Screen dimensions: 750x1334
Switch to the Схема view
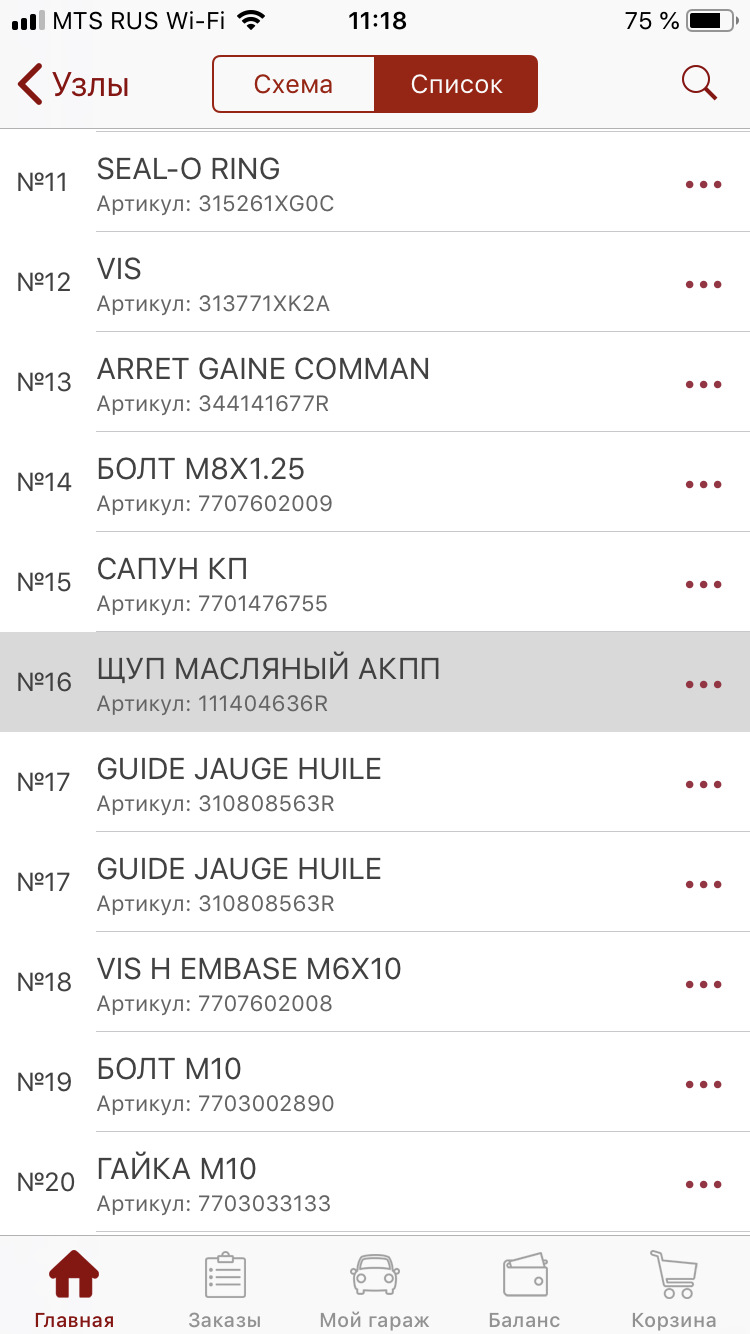click(x=293, y=85)
